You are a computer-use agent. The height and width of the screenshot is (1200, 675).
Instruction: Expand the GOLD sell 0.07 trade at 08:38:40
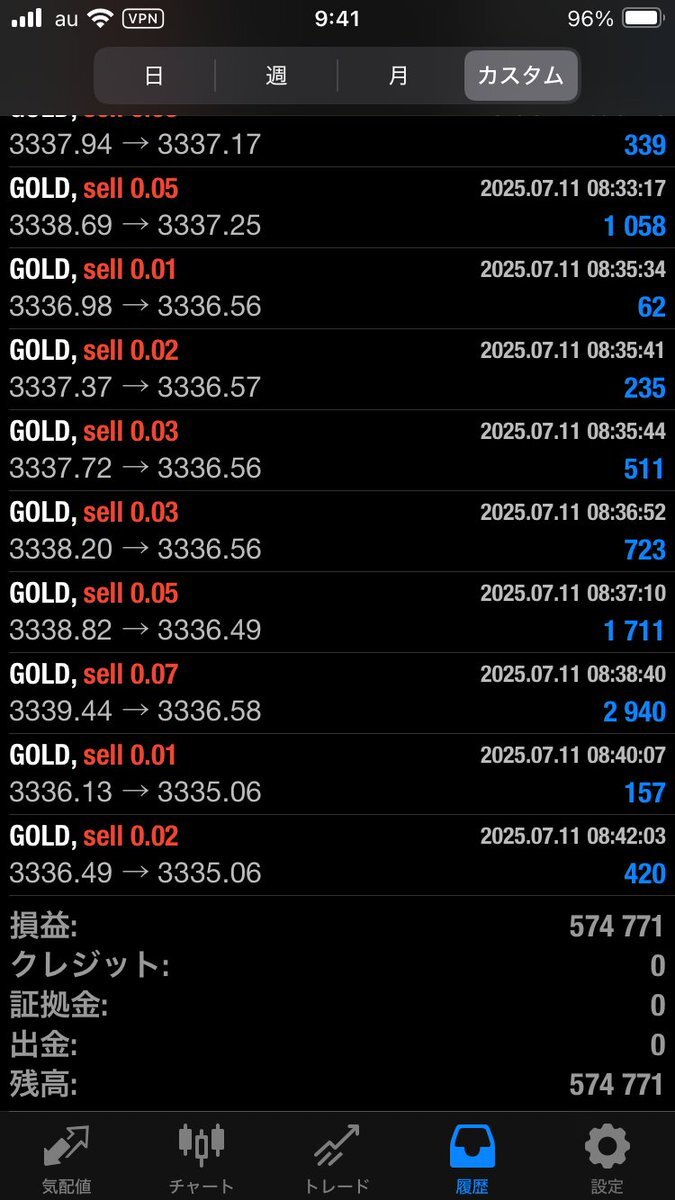tap(337, 693)
